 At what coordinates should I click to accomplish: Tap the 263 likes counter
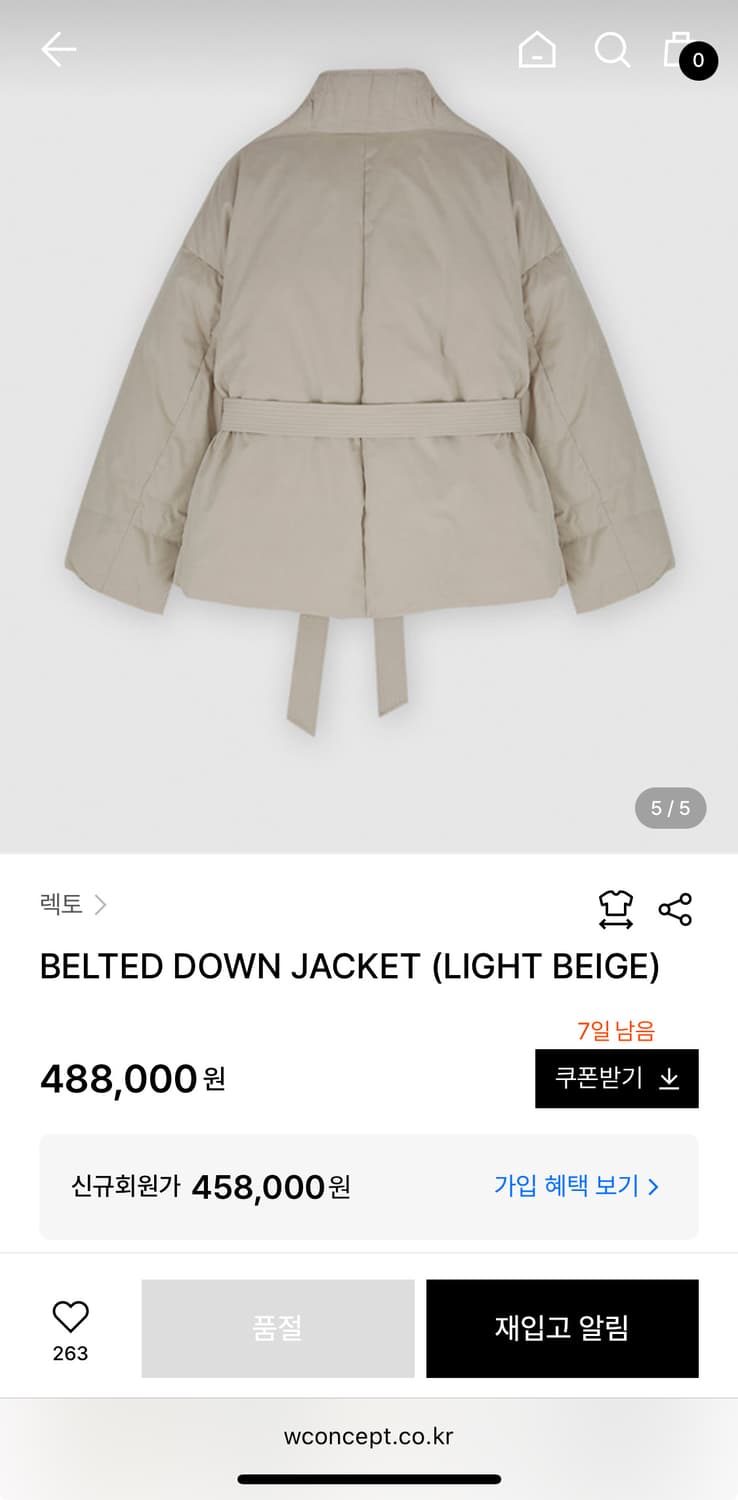[x=72, y=1352]
